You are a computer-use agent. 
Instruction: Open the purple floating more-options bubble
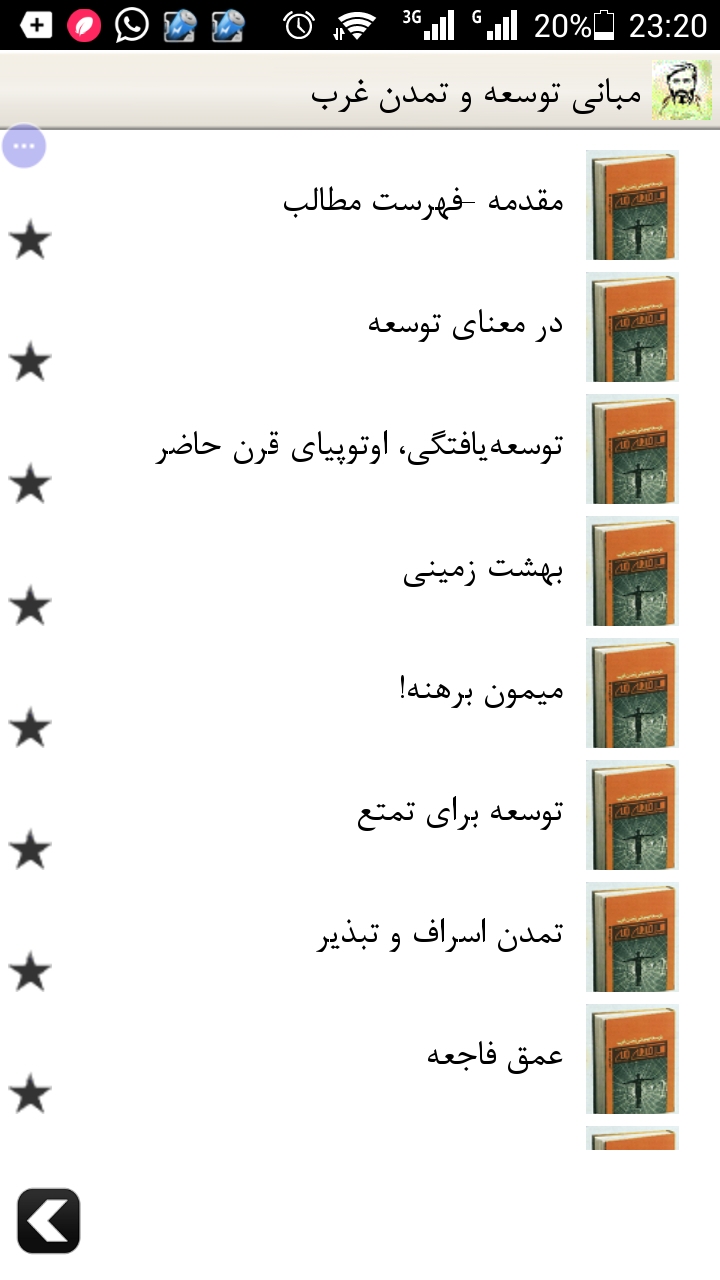pyautogui.click(x=25, y=146)
